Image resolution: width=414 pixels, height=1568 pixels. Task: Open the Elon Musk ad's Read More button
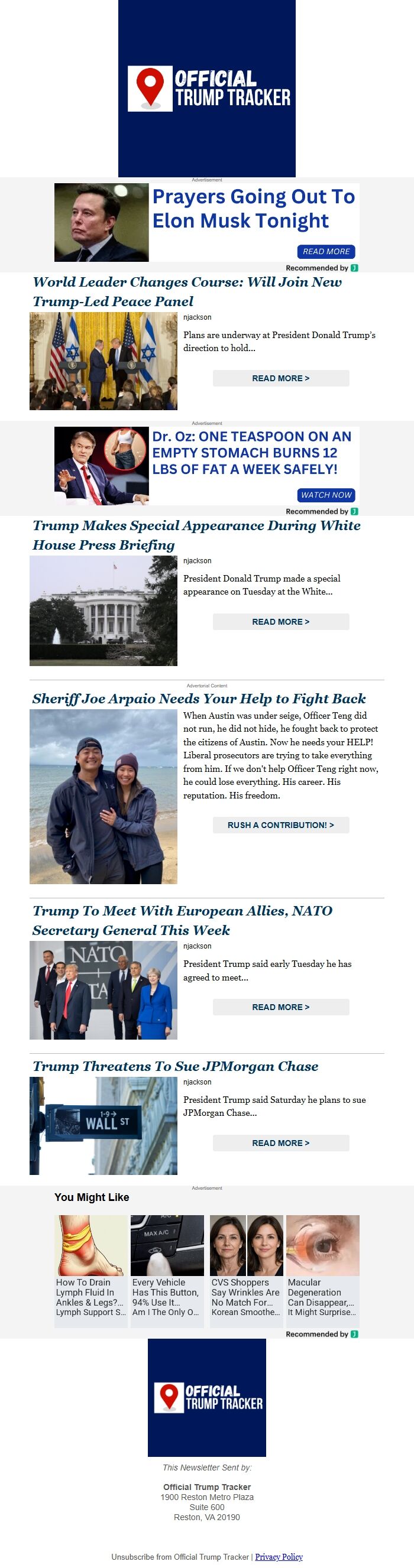[x=326, y=251]
